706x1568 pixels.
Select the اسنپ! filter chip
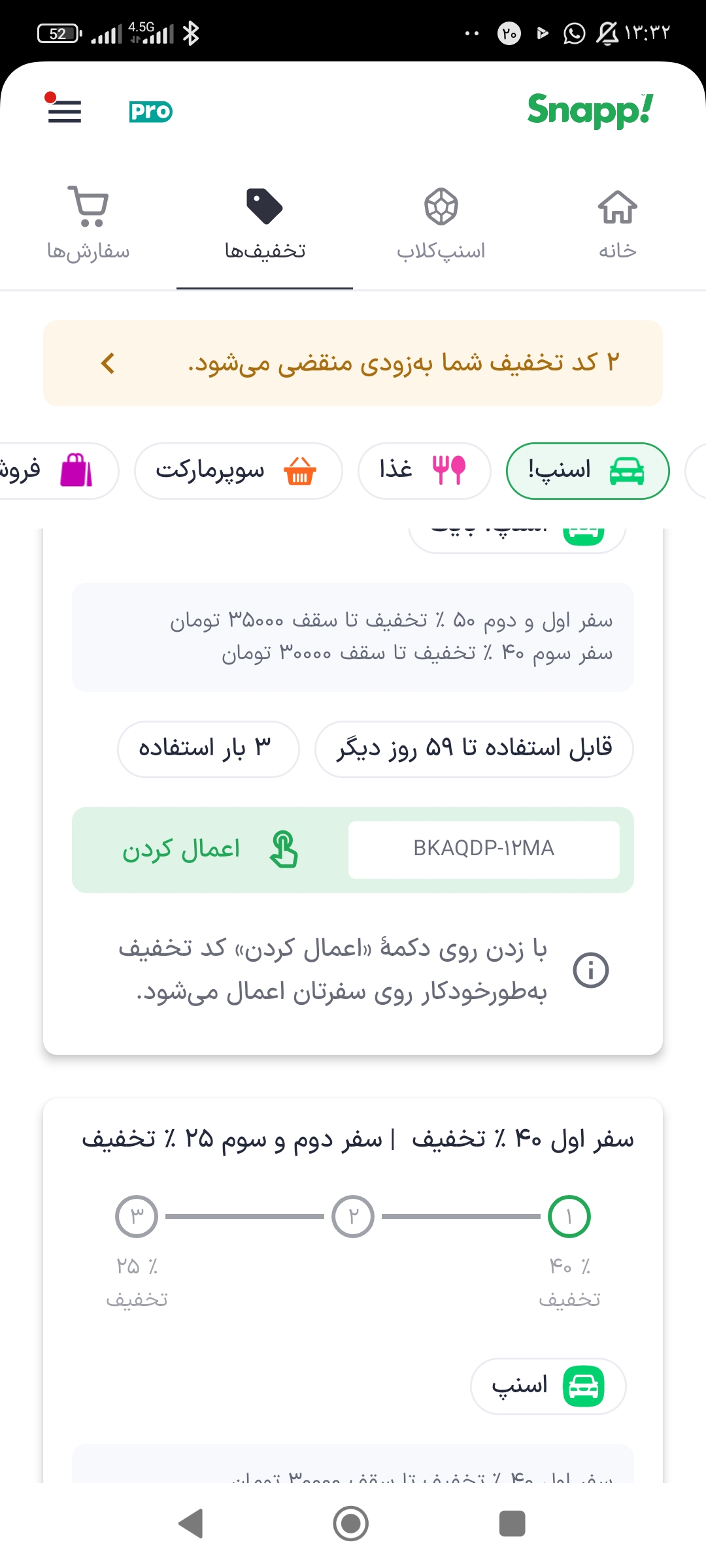tap(587, 470)
